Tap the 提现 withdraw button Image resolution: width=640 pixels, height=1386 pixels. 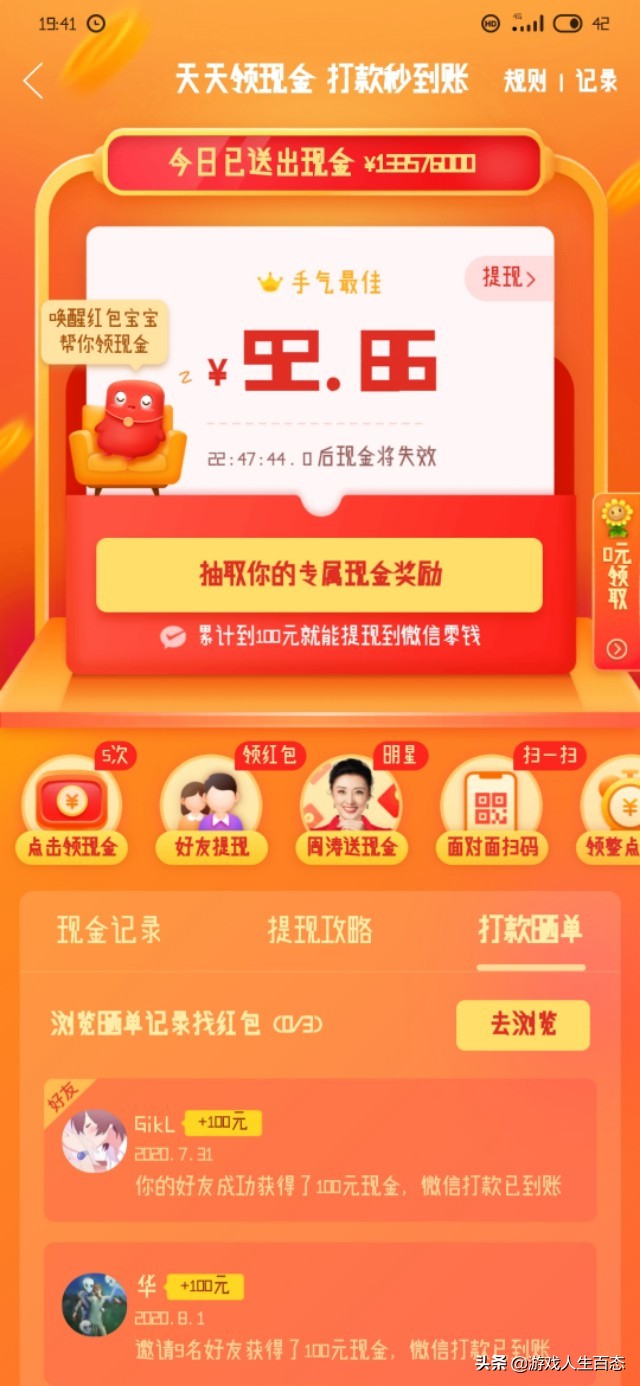[509, 278]
